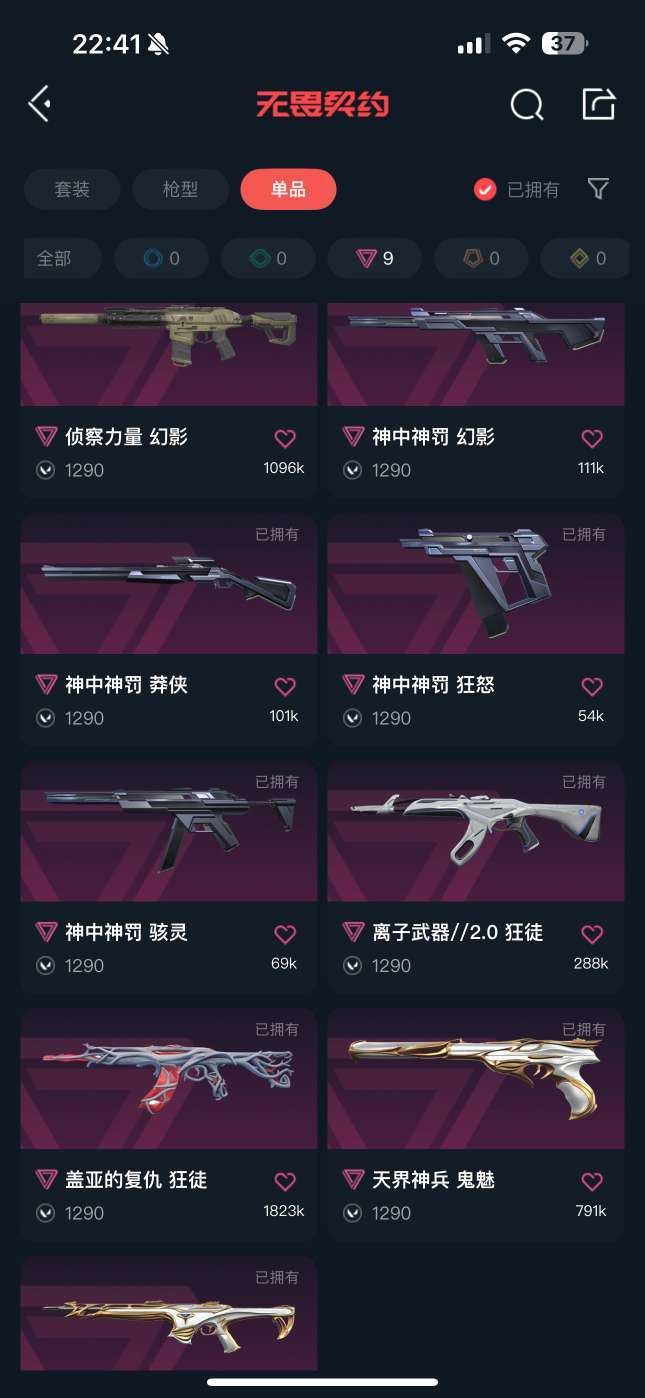Open the search icon in header
This screenshot has height=1398, width=645.
click(x=527, y=104)
